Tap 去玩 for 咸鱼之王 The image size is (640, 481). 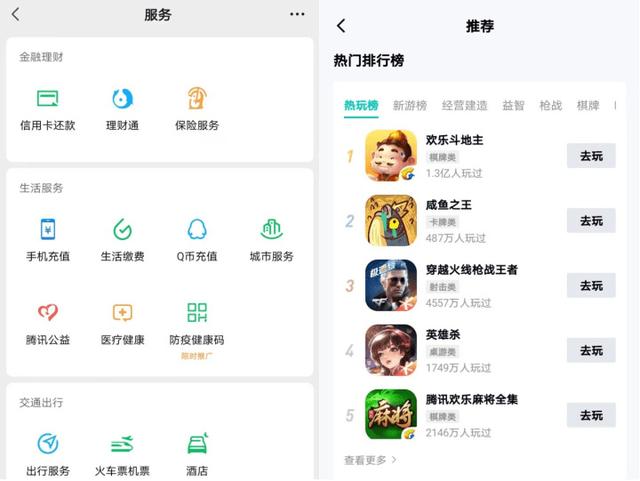point(591,221)
